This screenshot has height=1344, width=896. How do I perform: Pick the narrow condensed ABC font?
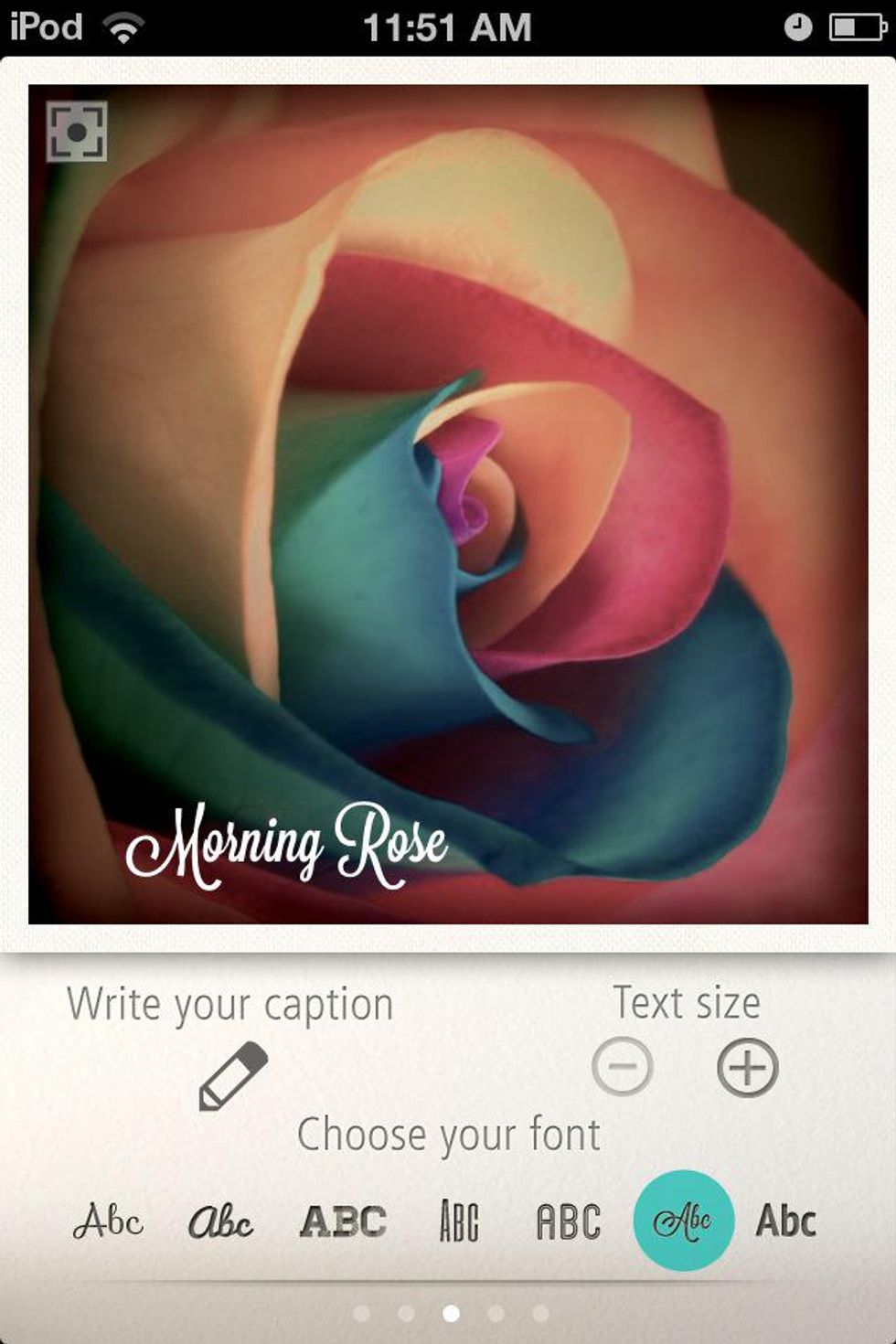pos(458,1221)
